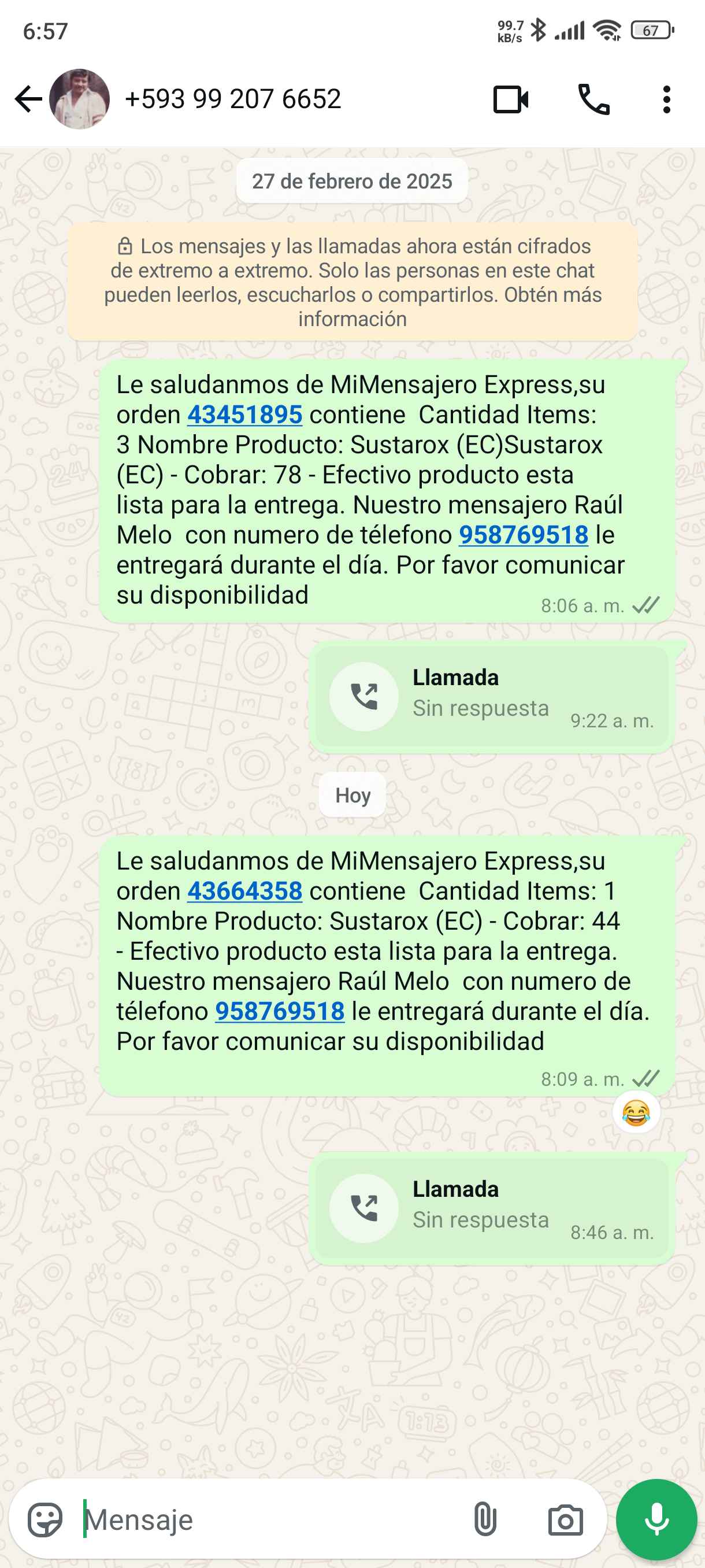Viewport: 705px width, 1568px height.
Task: View the laughing emoji reaction
Action: tap(636, 1113)
